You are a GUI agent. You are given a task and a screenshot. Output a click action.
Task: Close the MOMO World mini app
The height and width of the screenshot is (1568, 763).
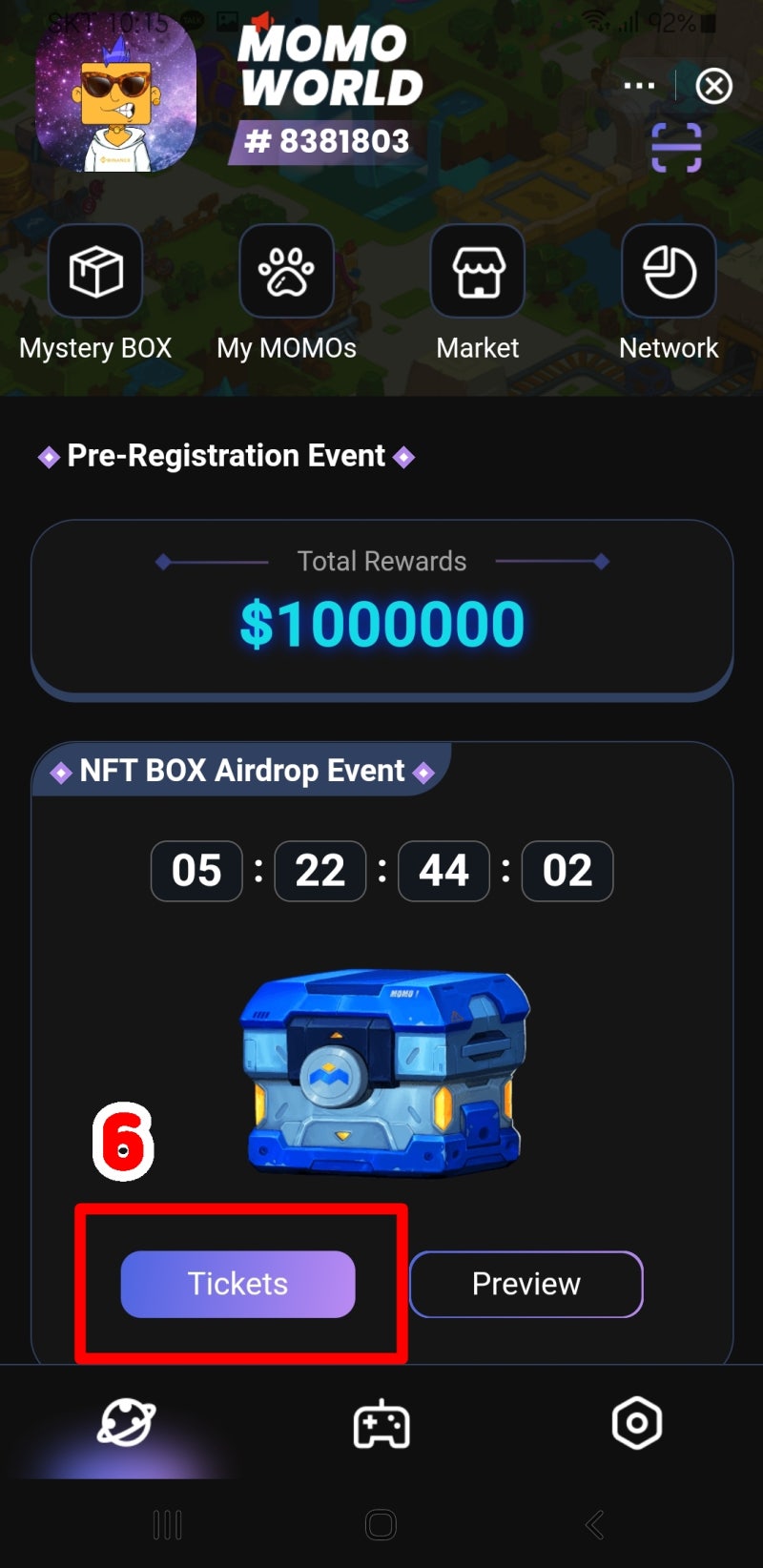[x=713, y=87]
